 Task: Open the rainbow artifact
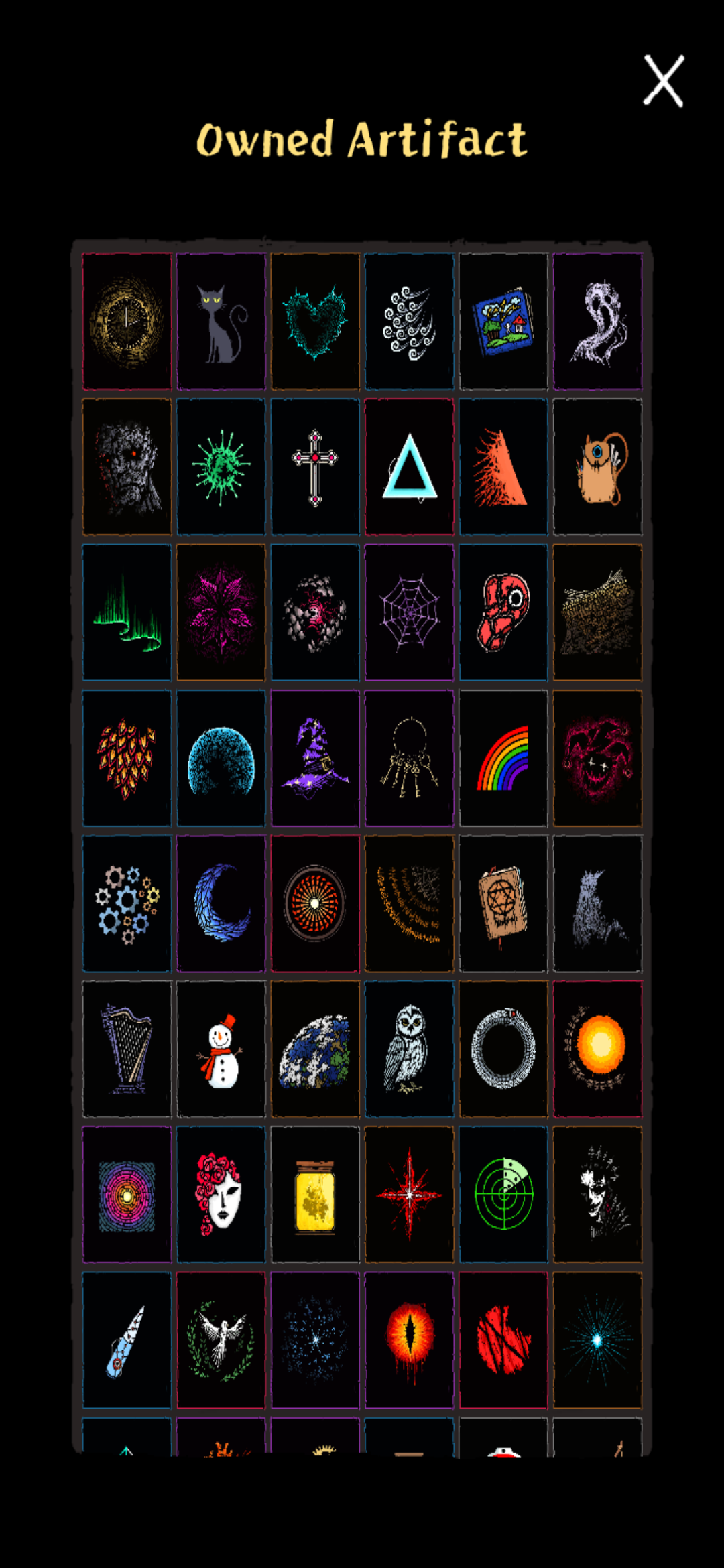(503, 758)
